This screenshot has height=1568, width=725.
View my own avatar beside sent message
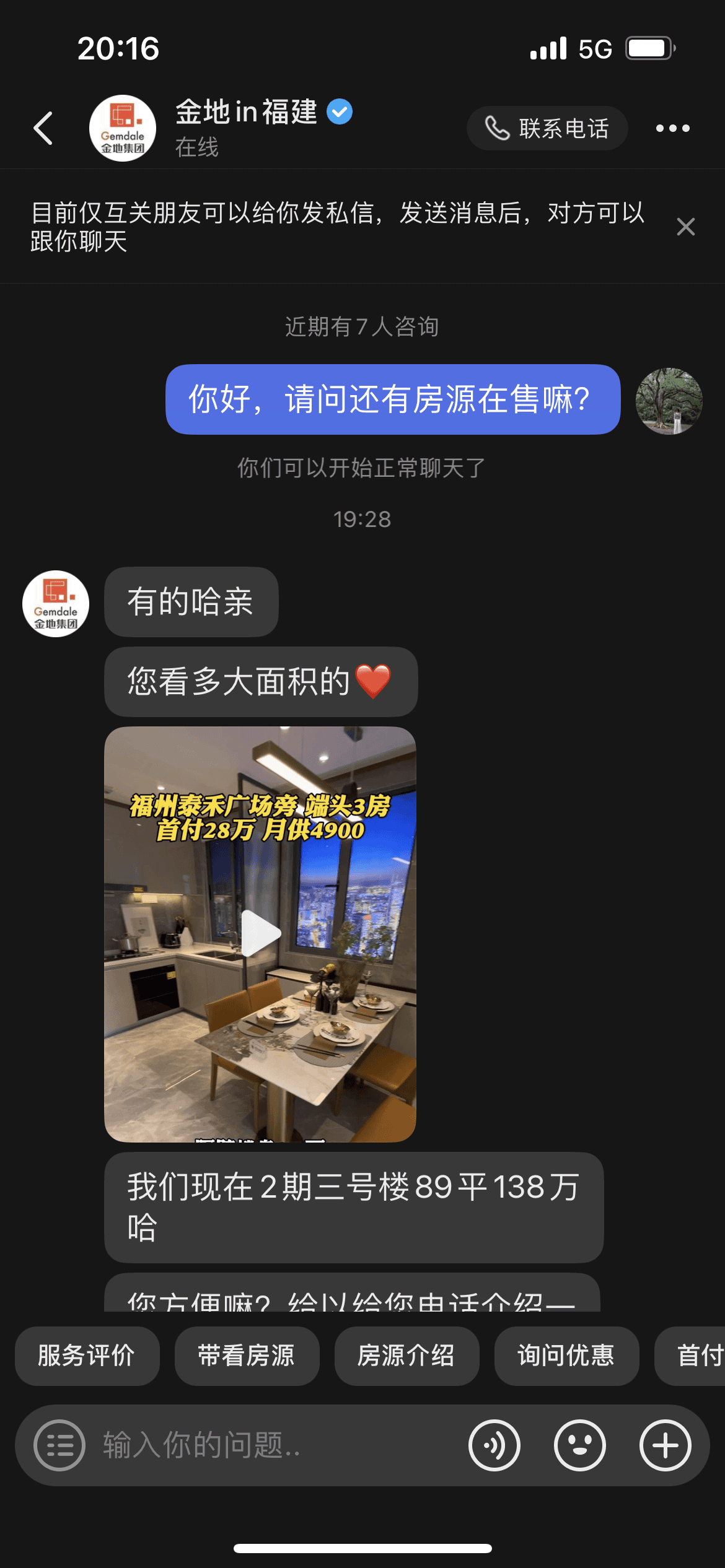click(669, 401)
